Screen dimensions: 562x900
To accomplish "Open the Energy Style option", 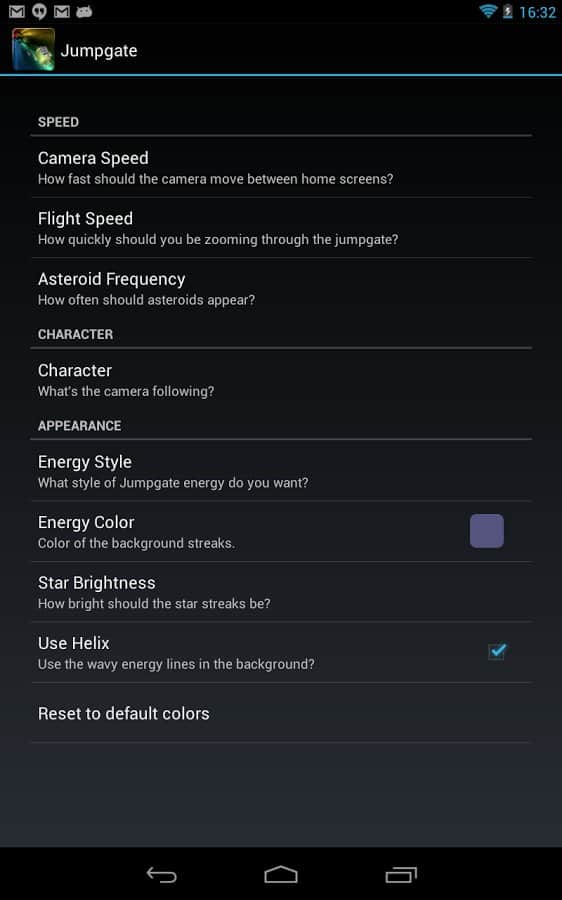I will [281, 471].
